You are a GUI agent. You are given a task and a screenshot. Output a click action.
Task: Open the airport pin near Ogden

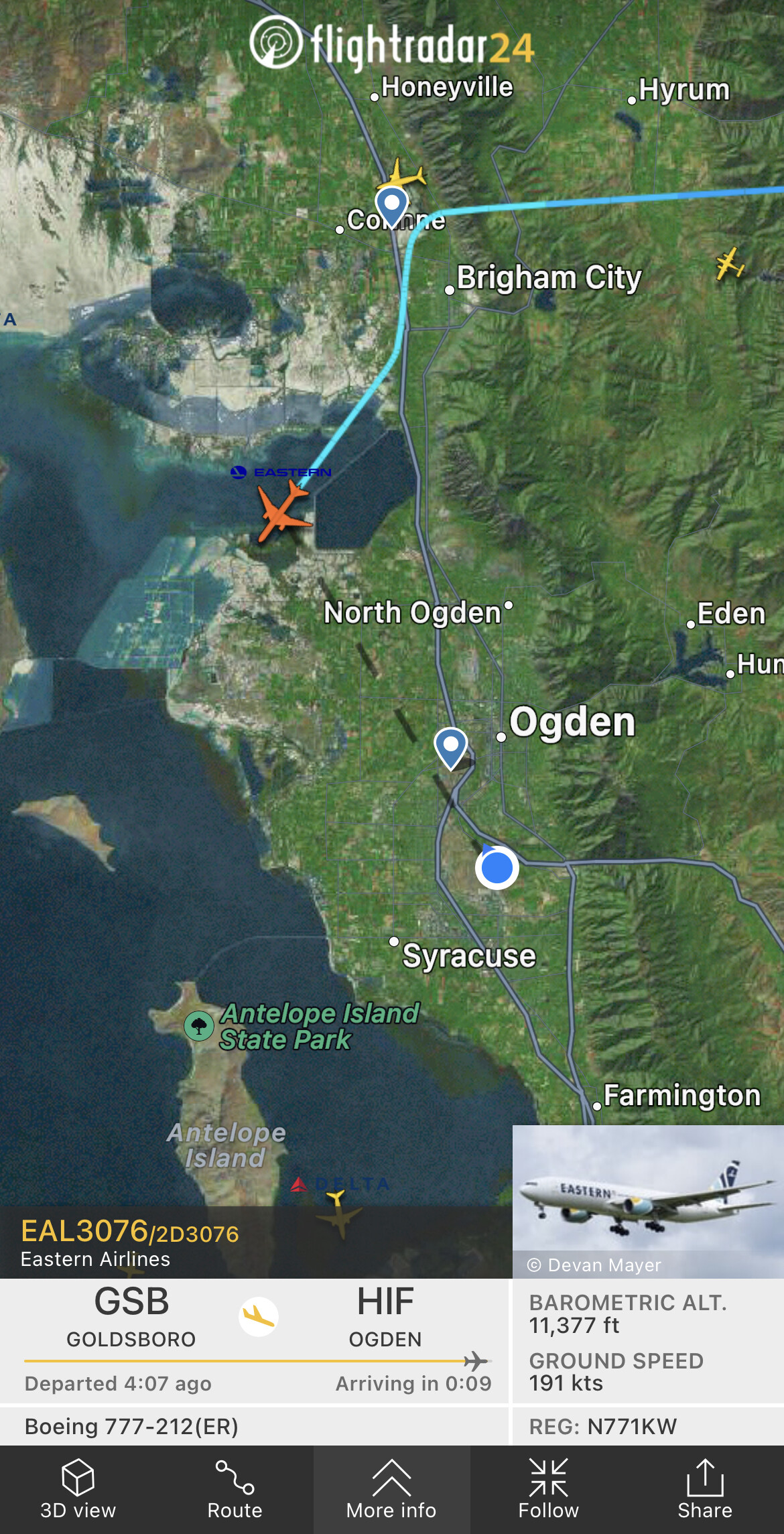pos(451,747)
